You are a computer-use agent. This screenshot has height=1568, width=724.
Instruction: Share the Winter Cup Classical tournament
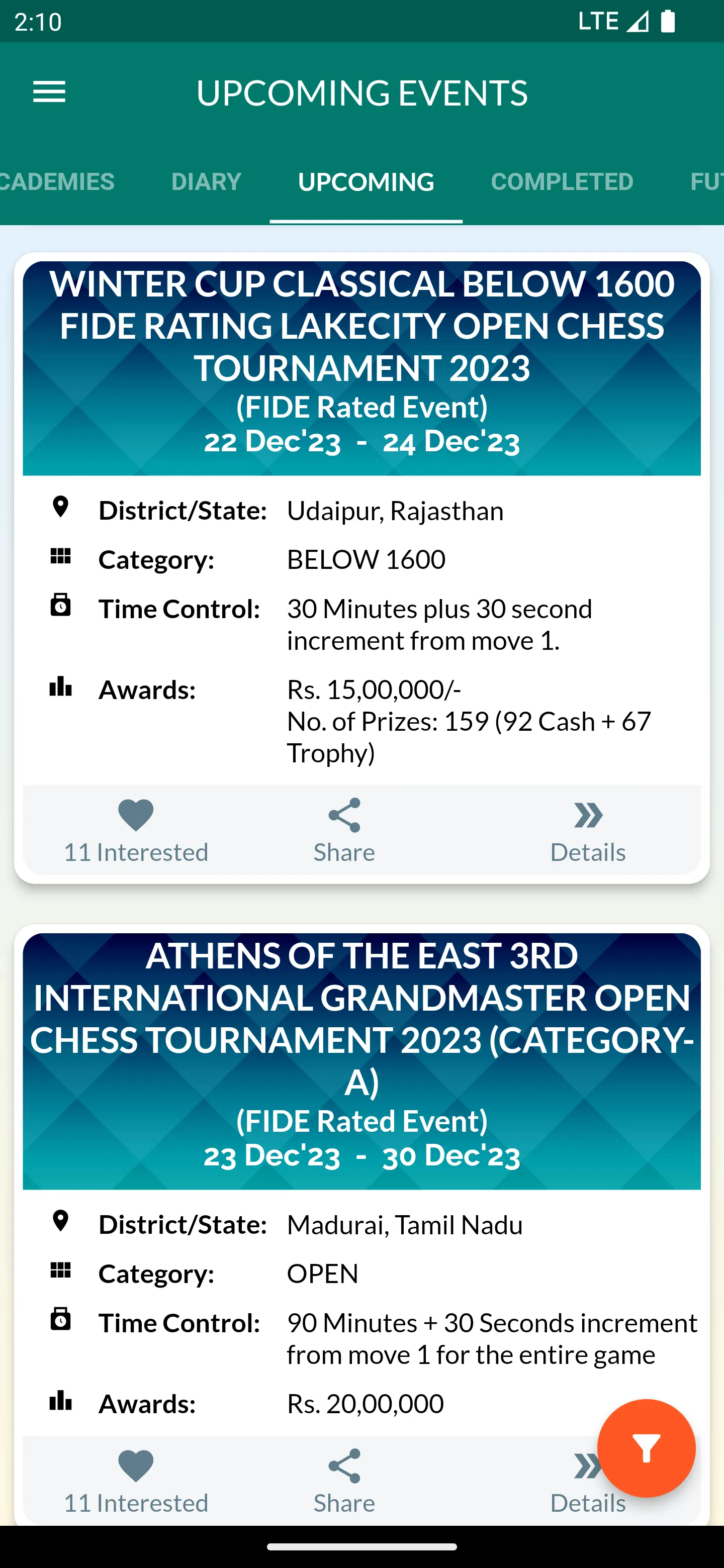[344, 831]
